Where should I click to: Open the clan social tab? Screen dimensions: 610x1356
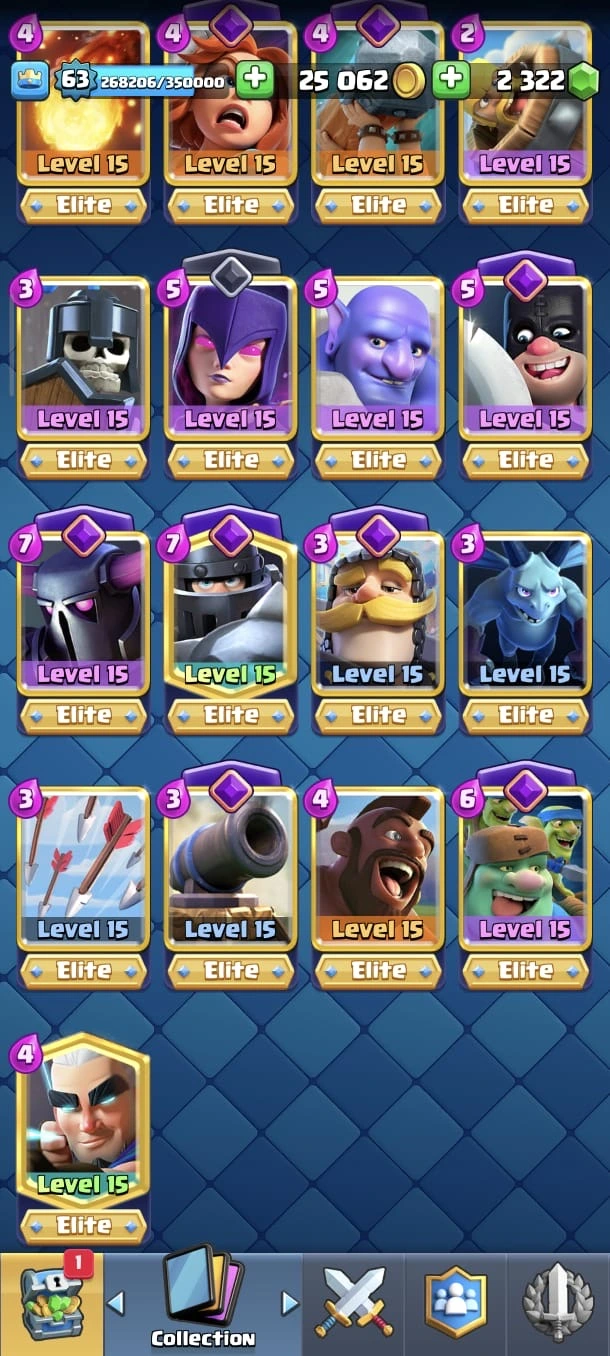(455, 1303)
